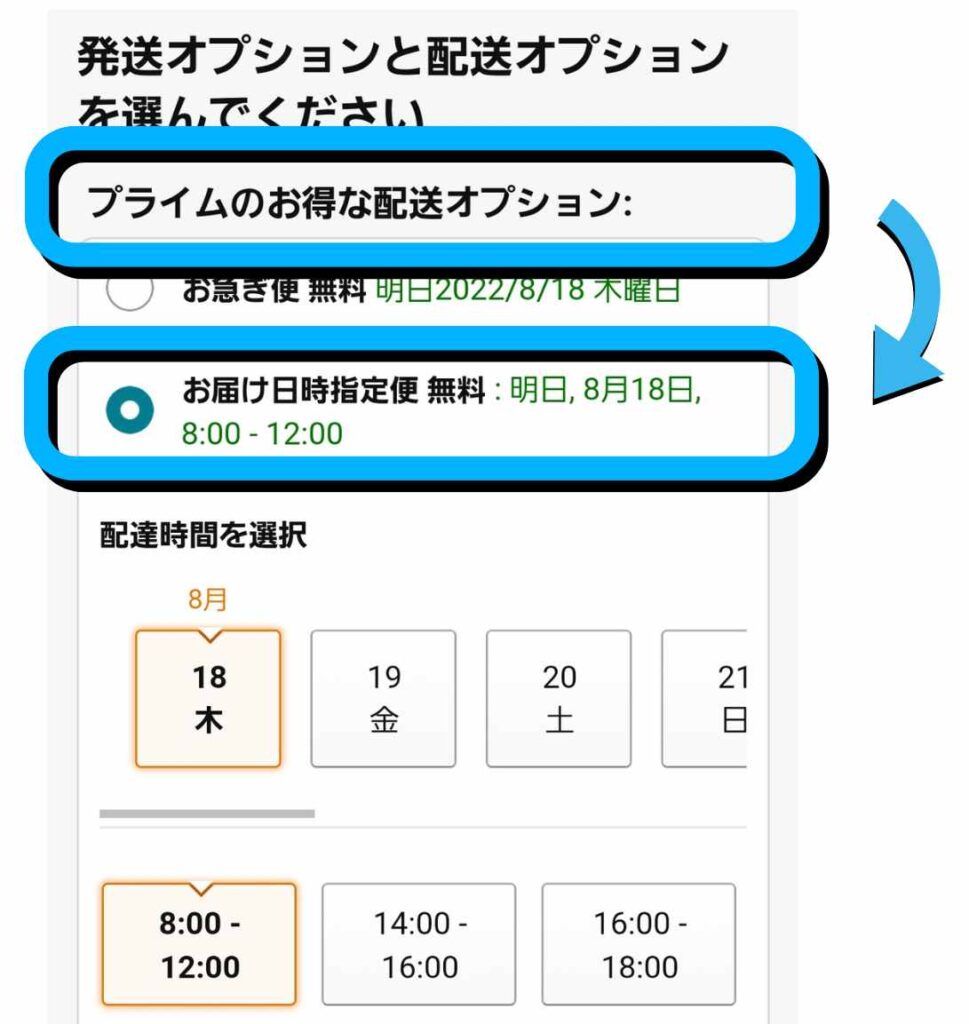Pick Friday the 19th as delivery date

pos(383,699)
